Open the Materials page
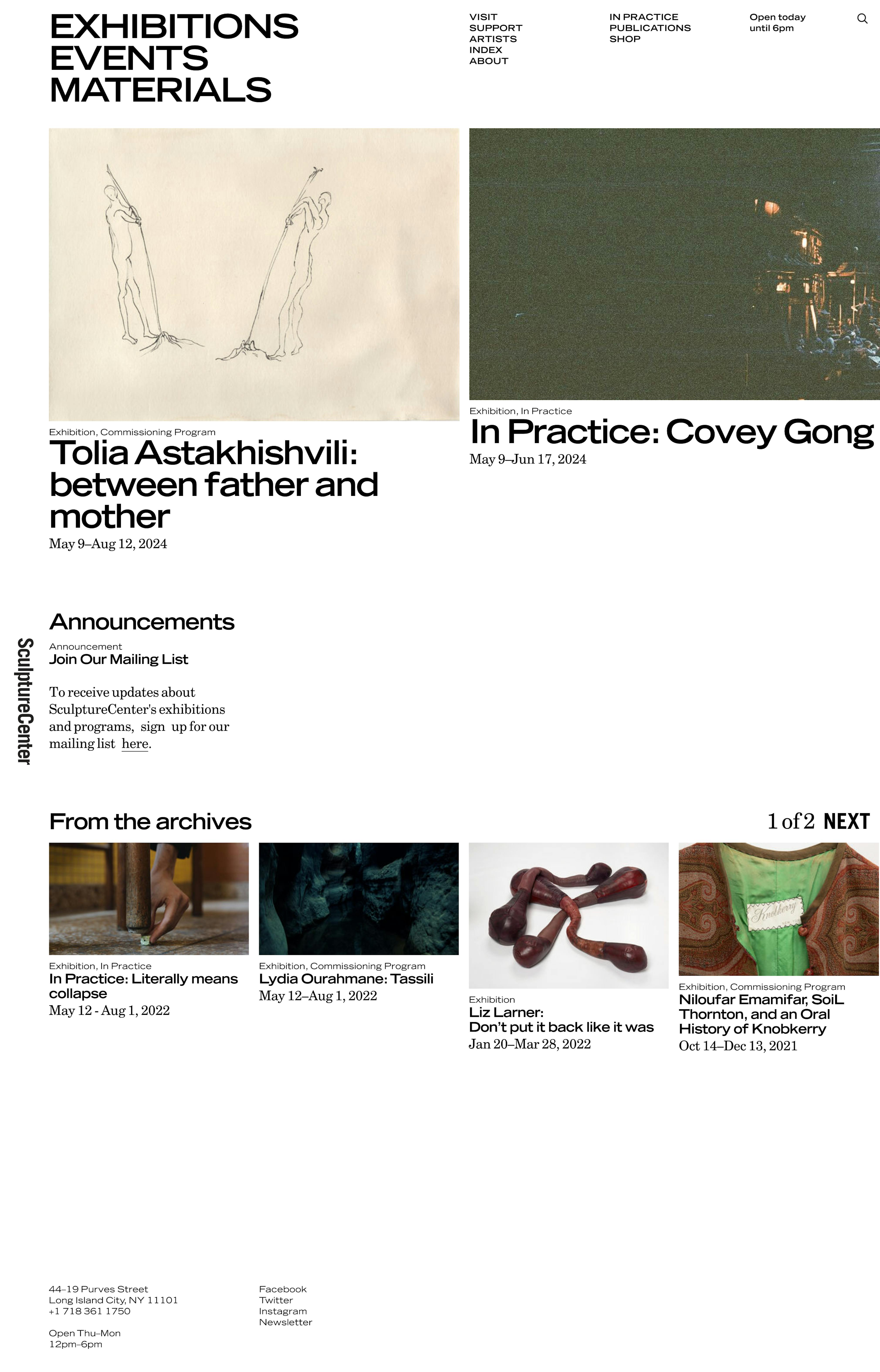Viewport: 880px width, 1372px height. pyautogui.click(x=160, y=90)
